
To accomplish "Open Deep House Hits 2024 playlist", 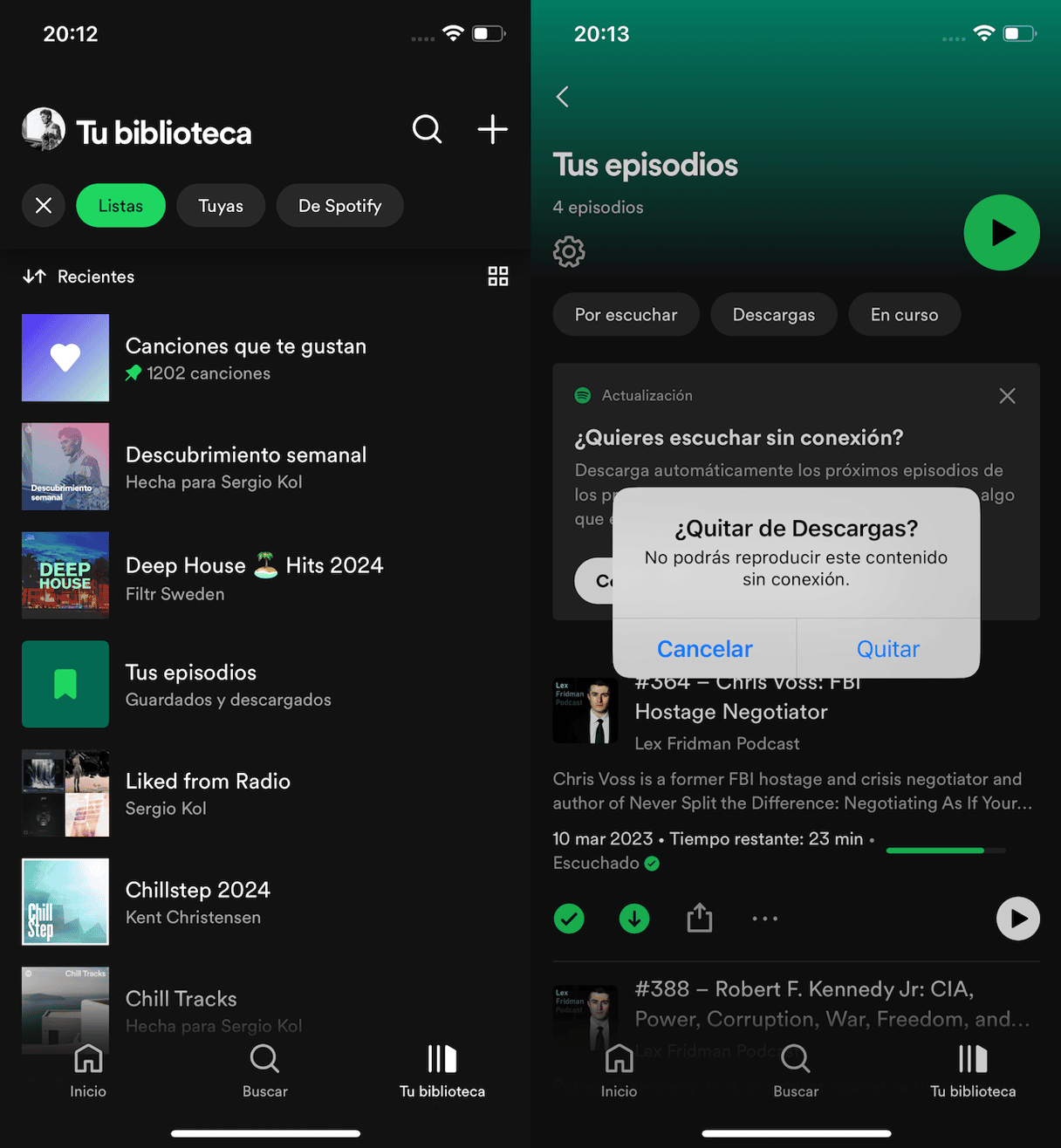I will point(253,576).
